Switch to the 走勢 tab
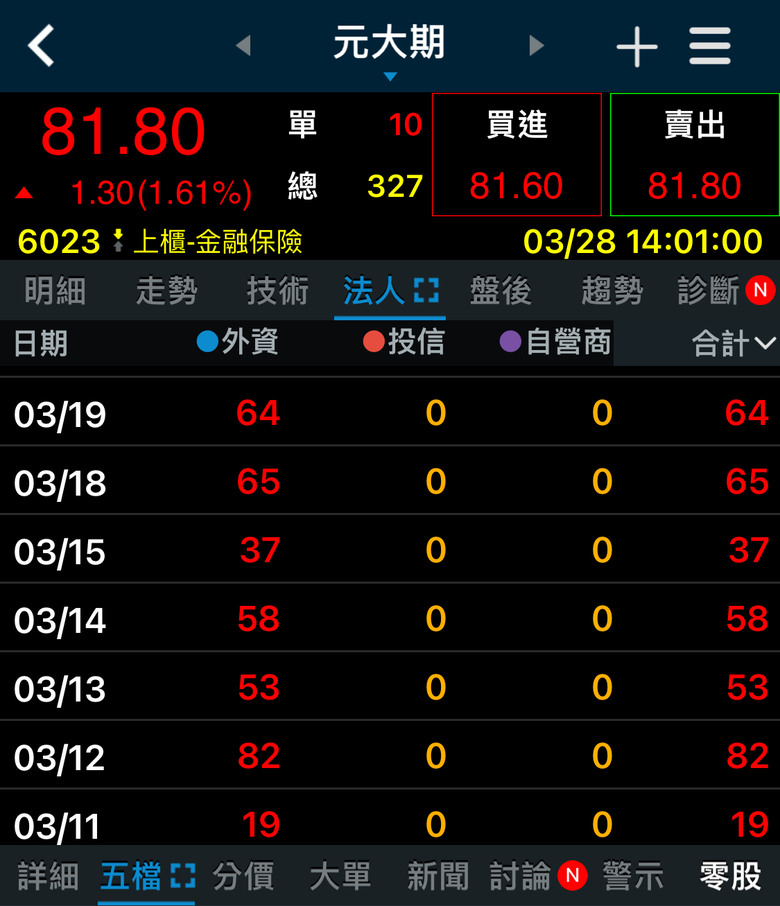Screen dimensions: 780x906 pyautogui.click(x=167, y=291)
